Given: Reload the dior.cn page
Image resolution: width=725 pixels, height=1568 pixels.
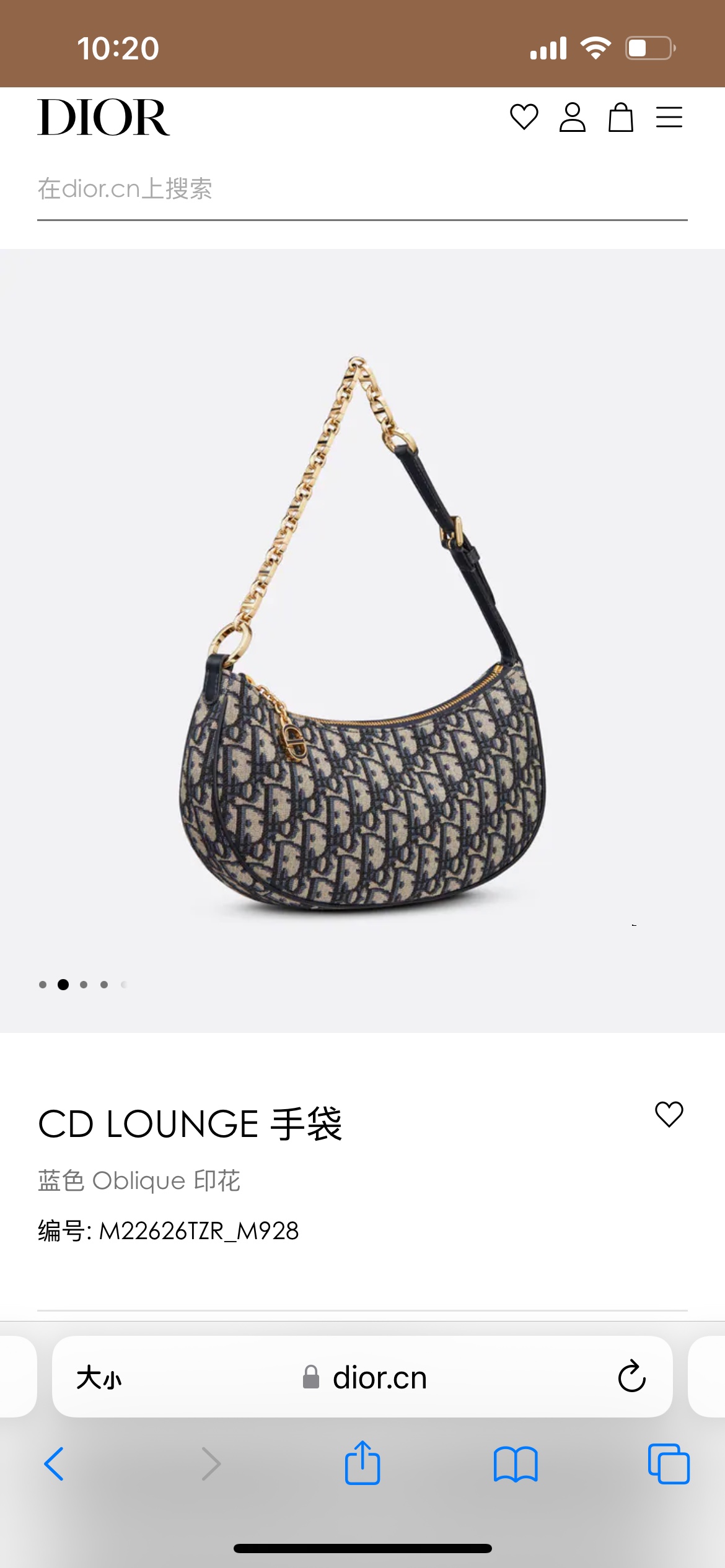Looking at the screenshot, I should [631, 1377].
